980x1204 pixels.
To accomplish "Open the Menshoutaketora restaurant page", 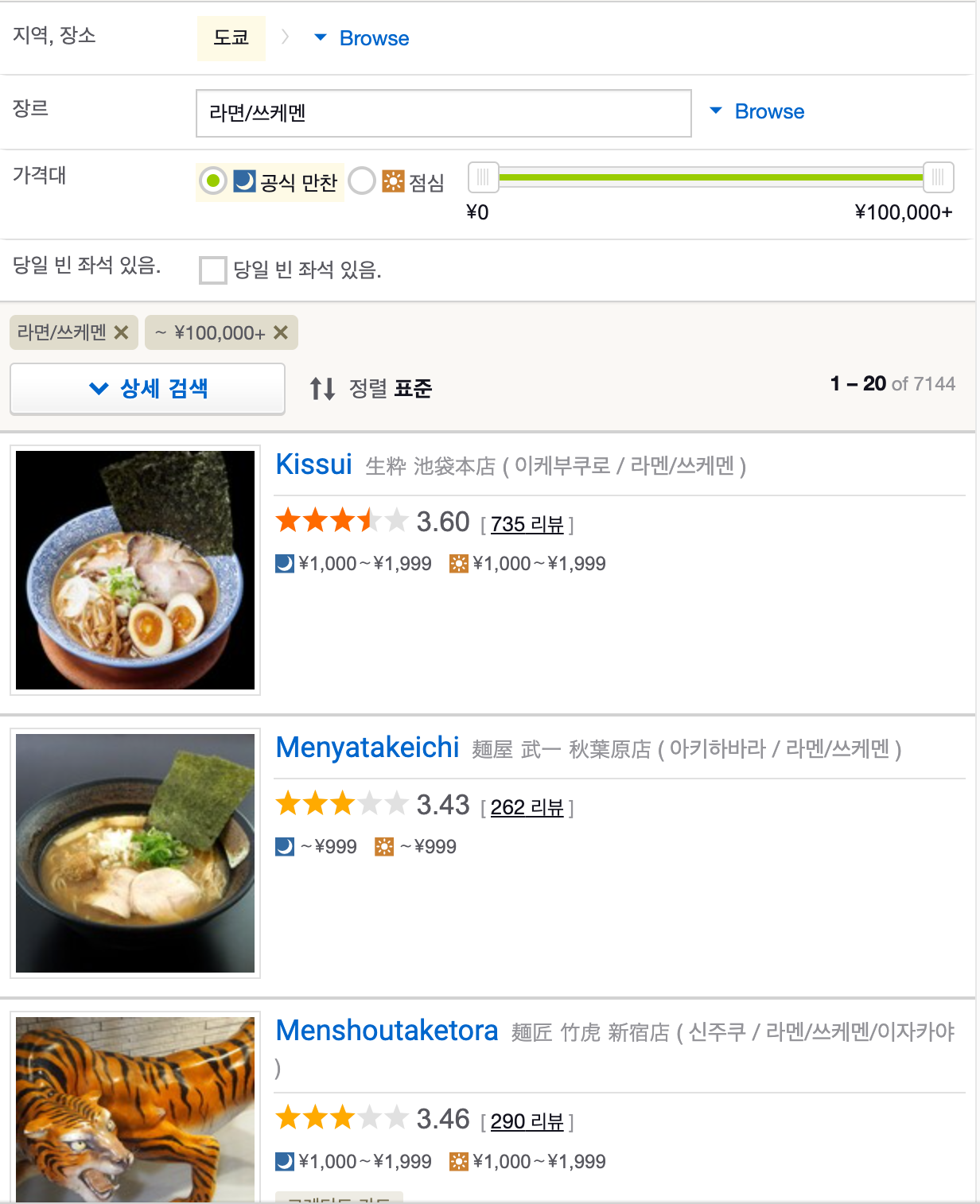I will click(x=387, y=1031).
